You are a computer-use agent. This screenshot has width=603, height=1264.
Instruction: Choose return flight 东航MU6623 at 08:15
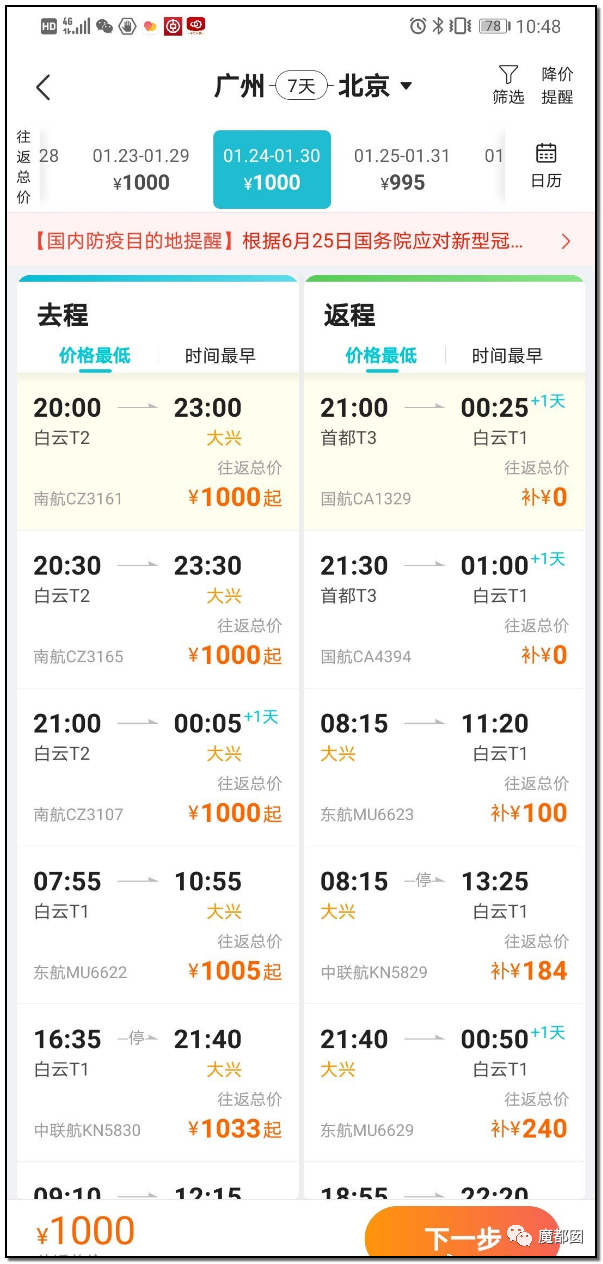click(x=445, y=768)
